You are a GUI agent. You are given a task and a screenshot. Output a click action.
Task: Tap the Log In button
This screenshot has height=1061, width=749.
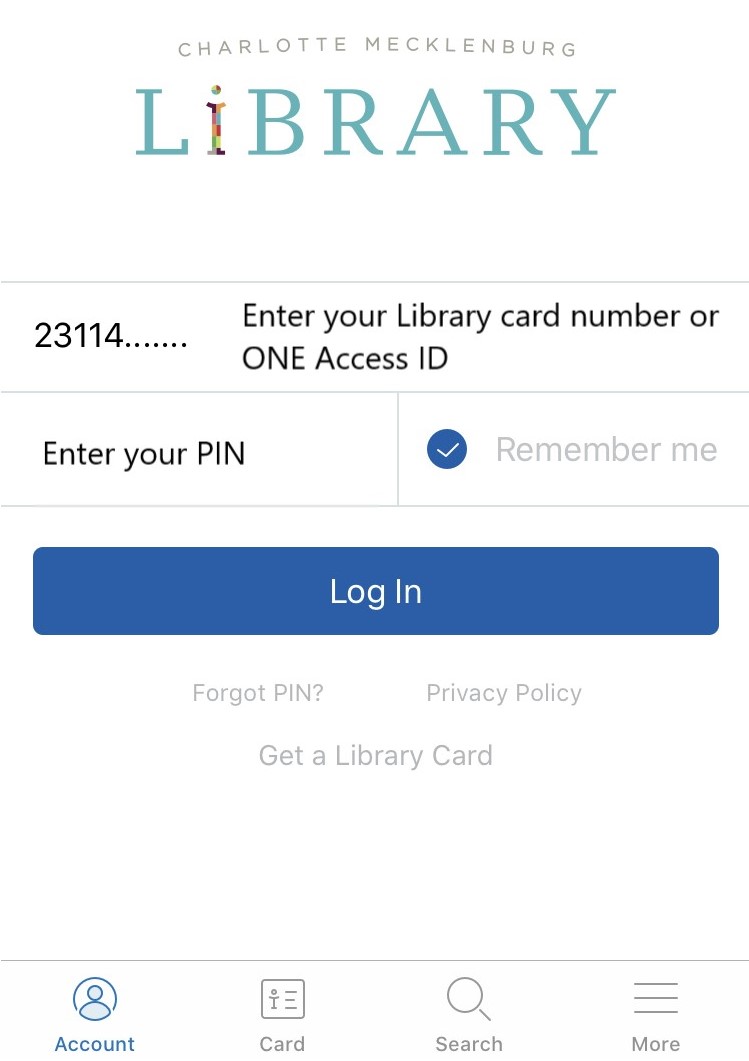[375, 591]
